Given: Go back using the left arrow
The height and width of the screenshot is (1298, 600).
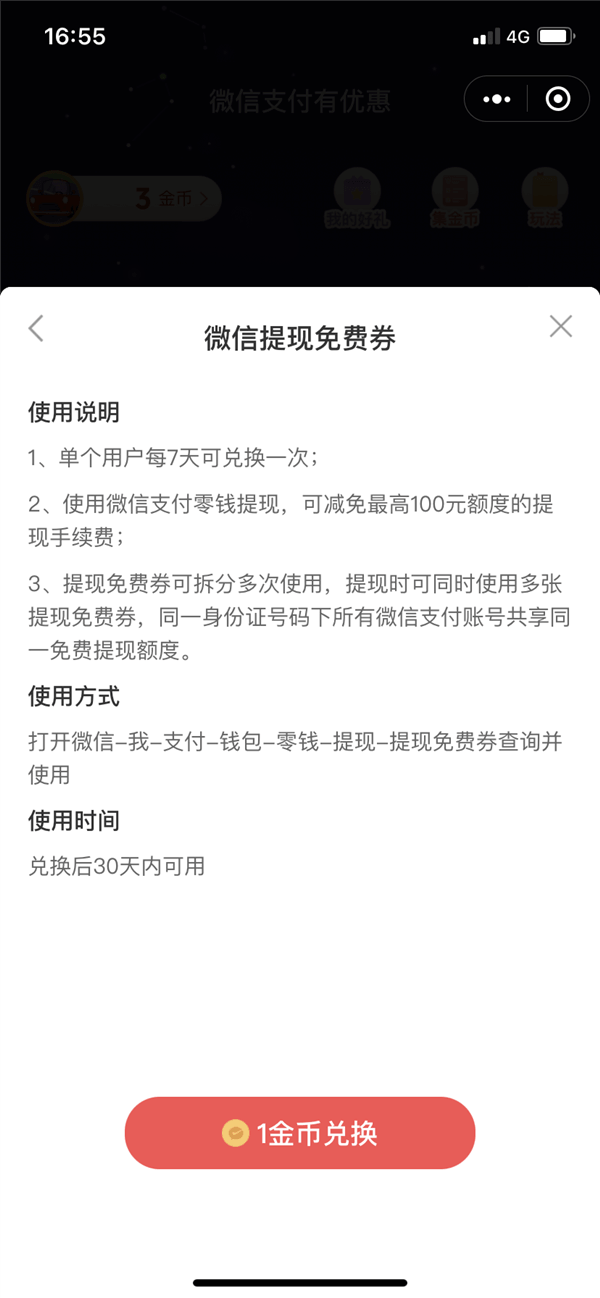Looking at the screenshot, I should click(x=36, y=328).
